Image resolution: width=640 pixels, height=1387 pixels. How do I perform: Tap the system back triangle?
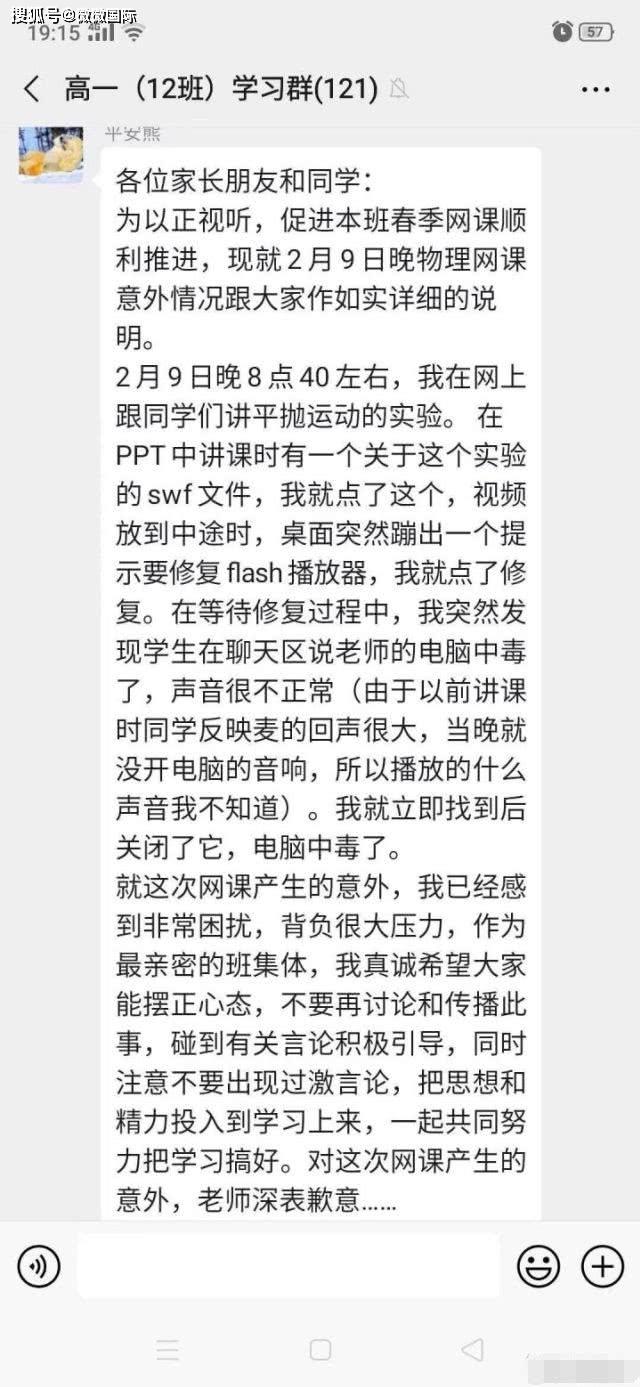[473, 1350]
